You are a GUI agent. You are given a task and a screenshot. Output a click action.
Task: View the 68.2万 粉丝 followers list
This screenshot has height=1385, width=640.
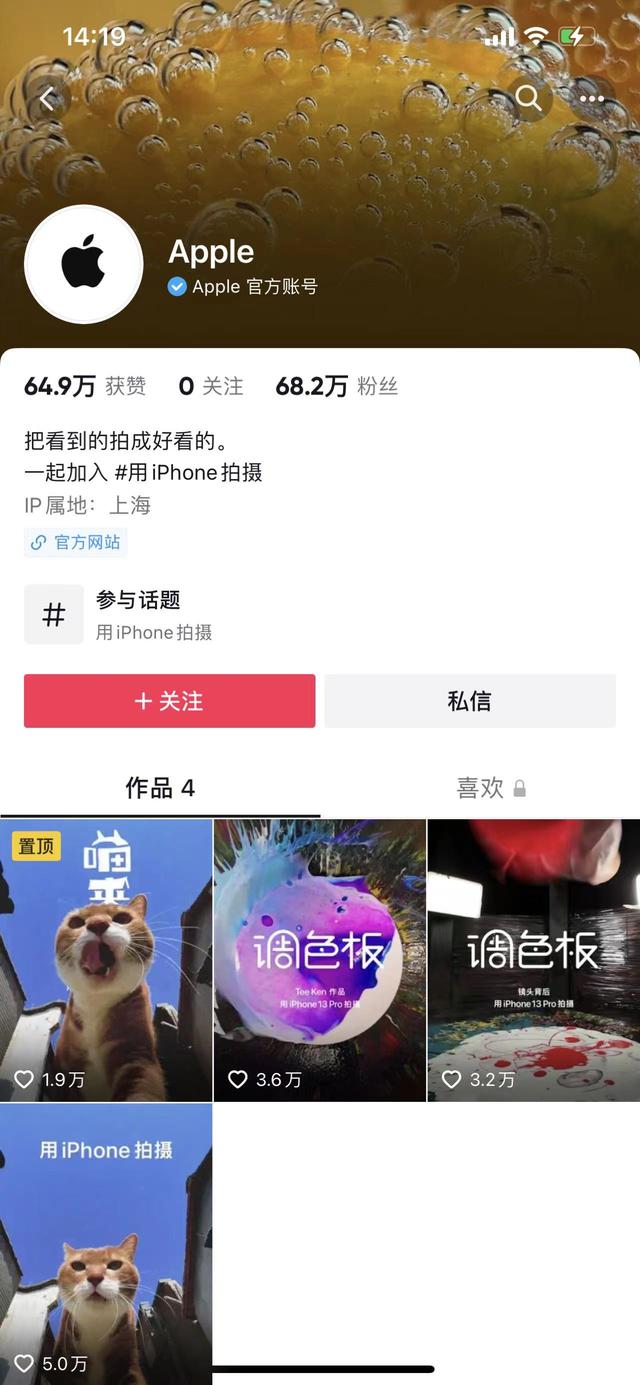tap(336, 386)
